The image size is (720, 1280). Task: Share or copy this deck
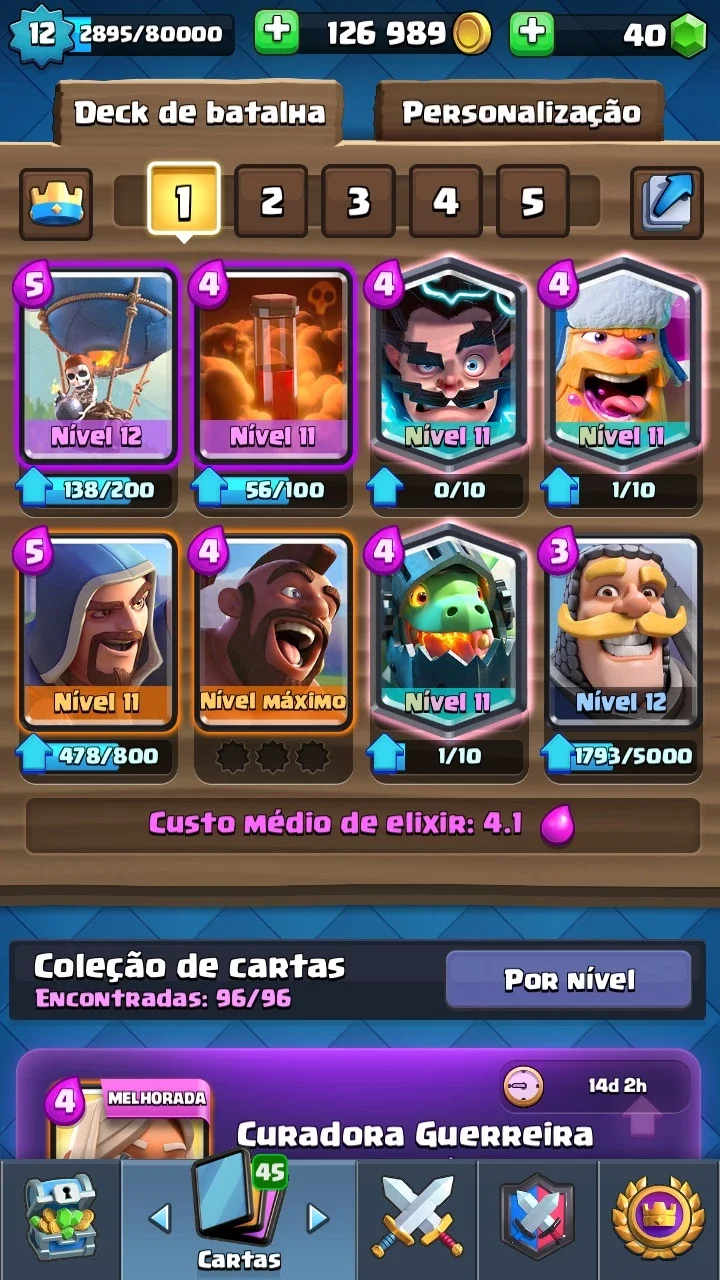(666, 203)
